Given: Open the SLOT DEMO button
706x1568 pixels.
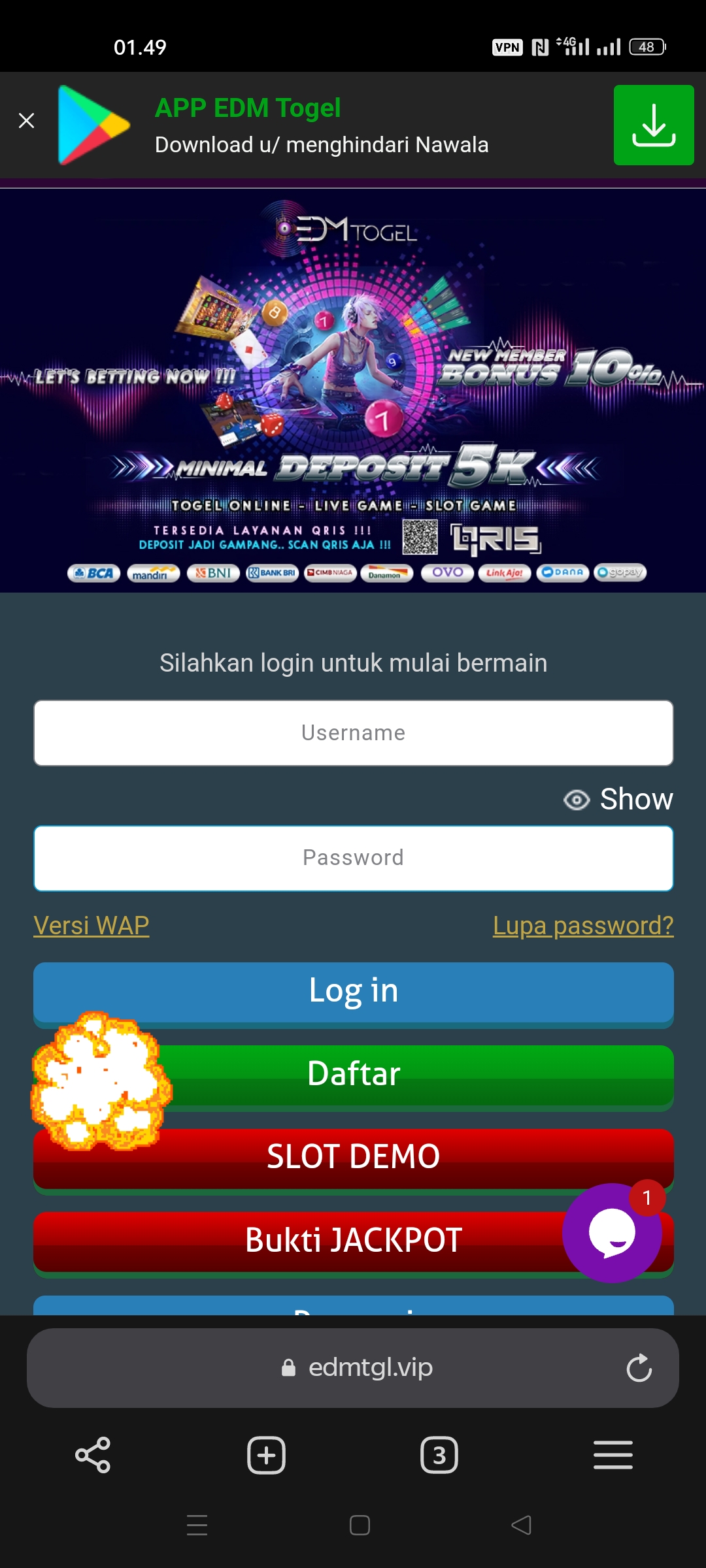Looking at the screenshot, I should (353, 1156).
